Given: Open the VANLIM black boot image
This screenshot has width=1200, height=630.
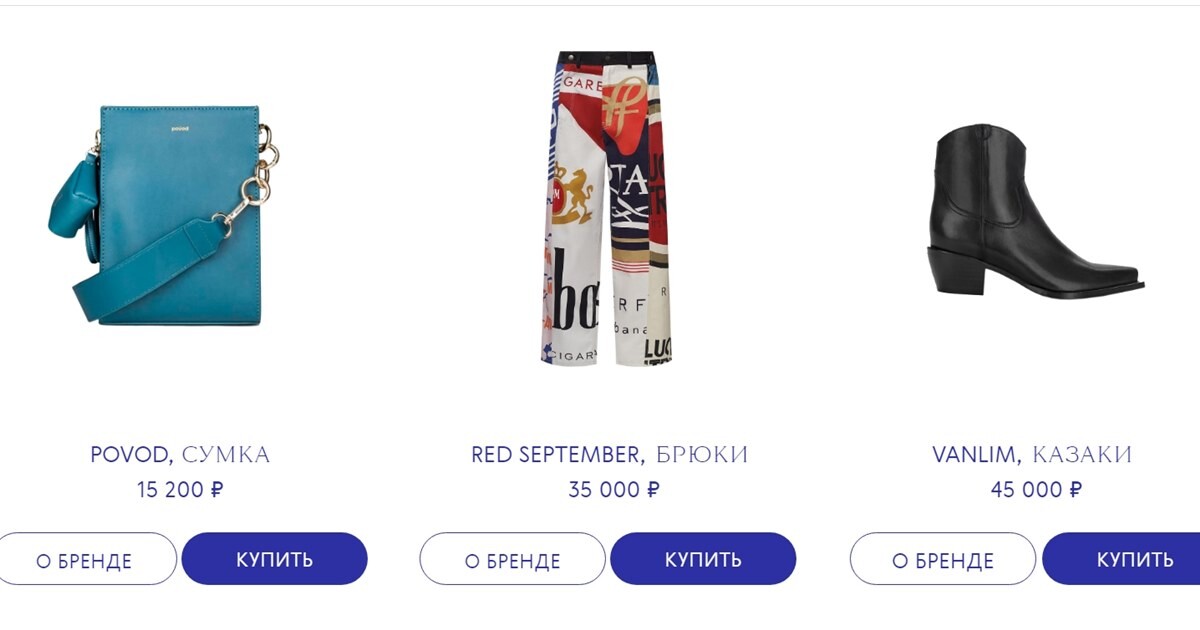Looking at the screenshot, I should [1035, 212].
